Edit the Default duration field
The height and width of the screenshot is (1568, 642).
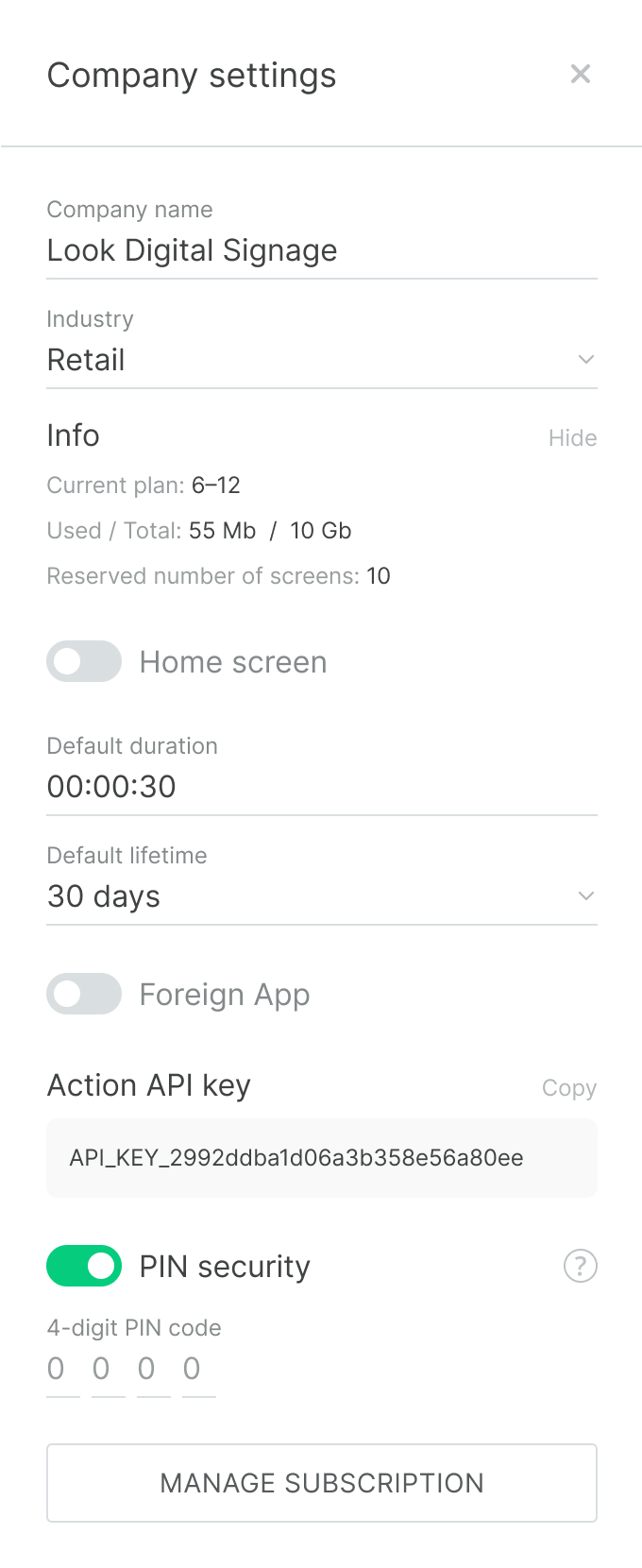tap(321, 786)
